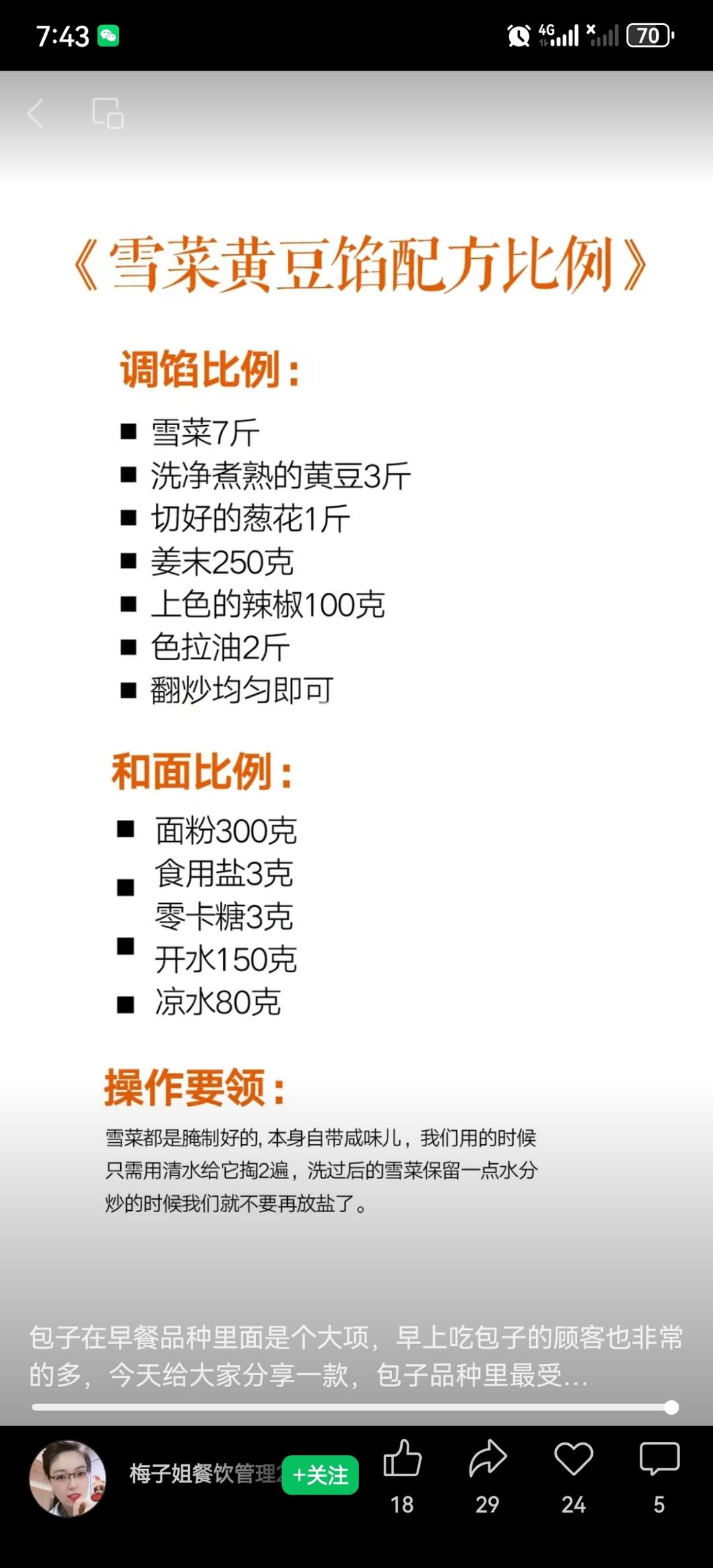Open 梅子姐餐饮管理's profile avatar
The height and width of the screenshot is (1568, 713).
(68, 1478)
